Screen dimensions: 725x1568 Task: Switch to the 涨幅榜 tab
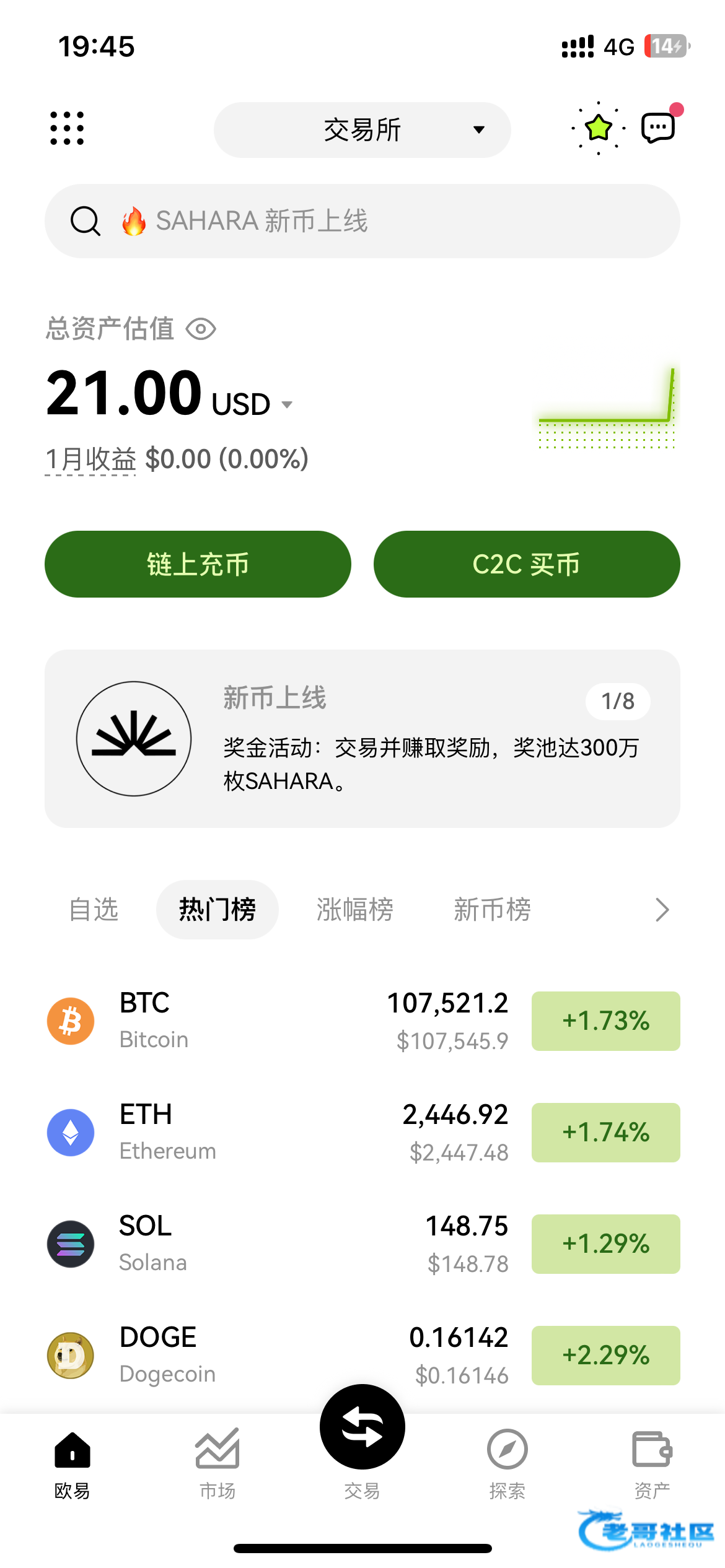355,909
